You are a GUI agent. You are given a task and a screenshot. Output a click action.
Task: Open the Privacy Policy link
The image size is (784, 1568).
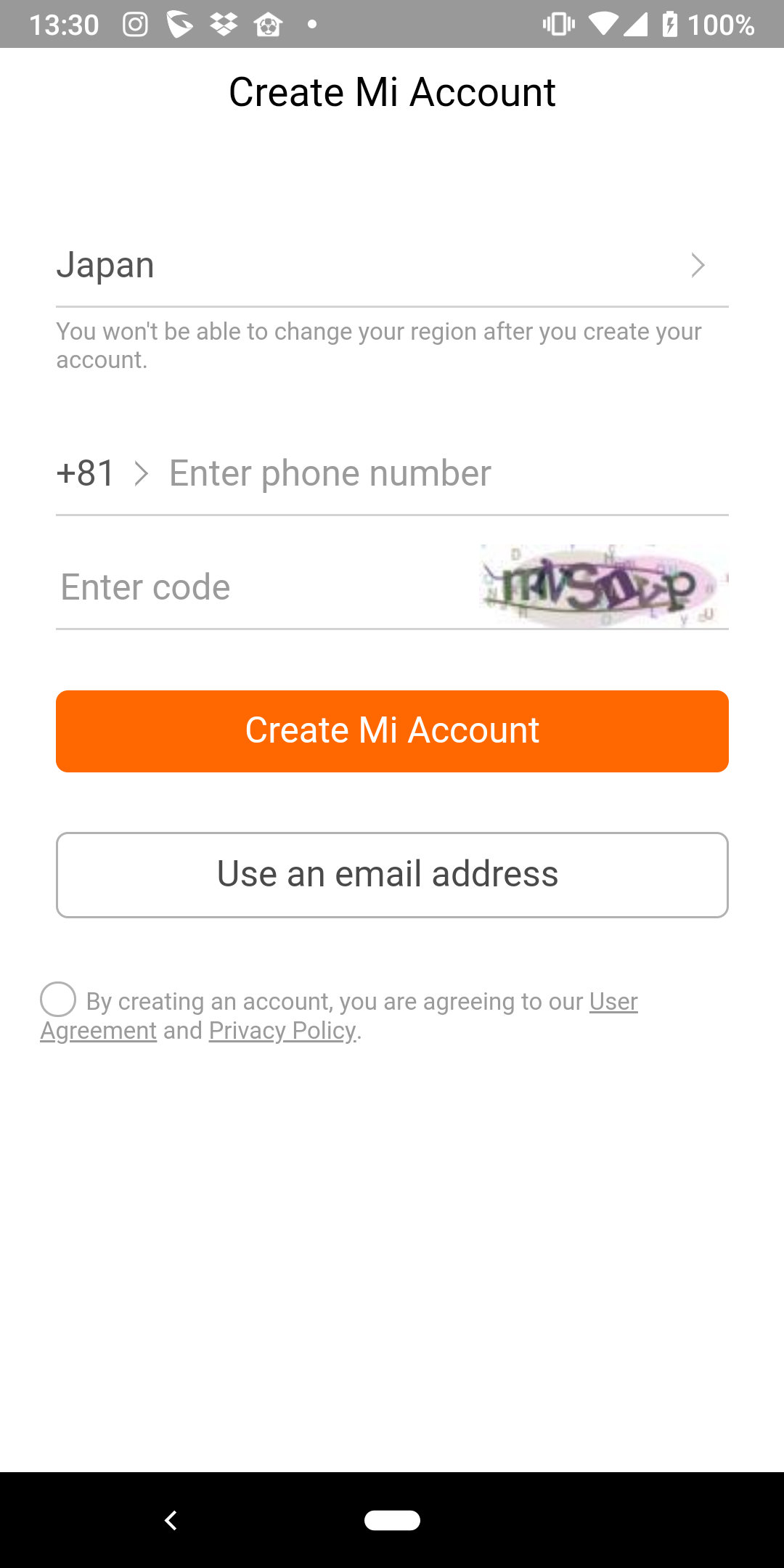pos(283,1031)
